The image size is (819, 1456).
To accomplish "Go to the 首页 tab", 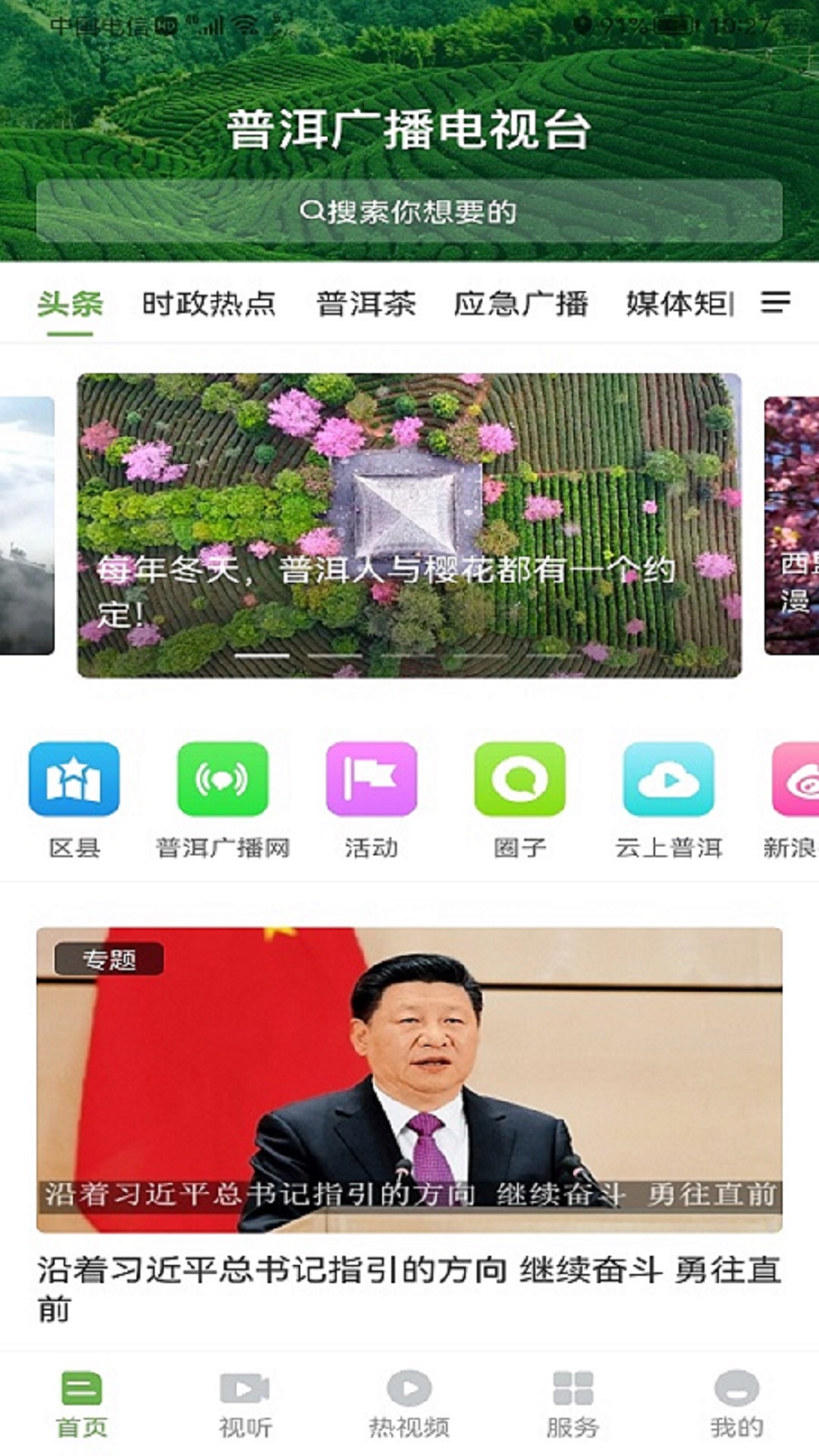I will pyautogui.click(x=82, y=1404).
